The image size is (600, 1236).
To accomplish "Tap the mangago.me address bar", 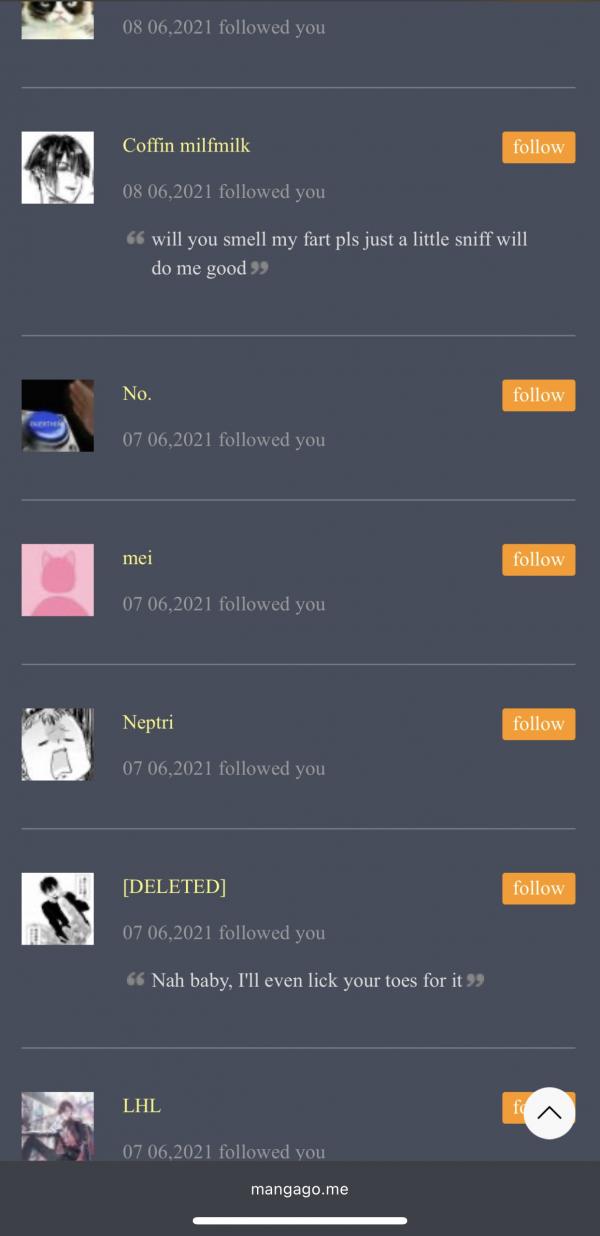I will (x=300, y=1189).
